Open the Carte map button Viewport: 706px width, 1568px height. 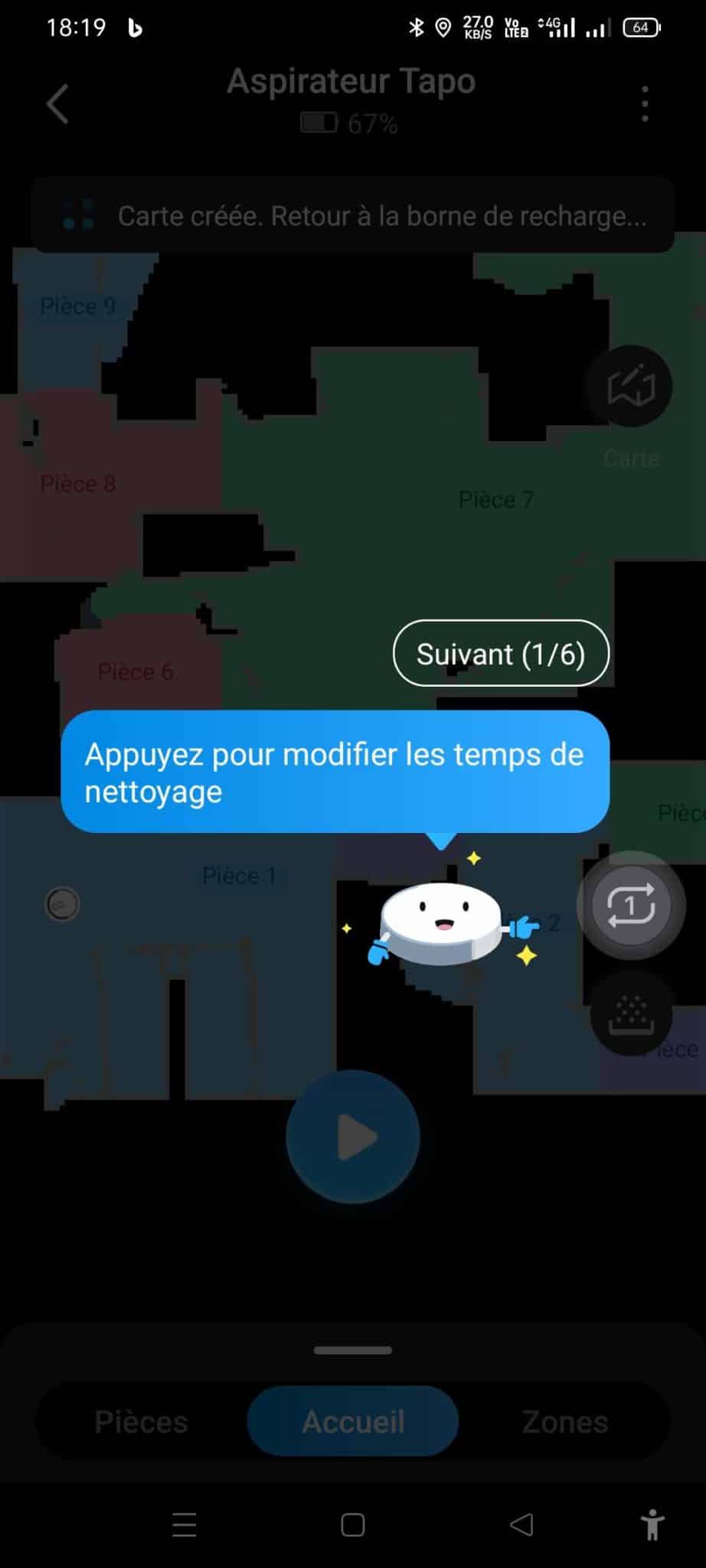pos(630,387)
